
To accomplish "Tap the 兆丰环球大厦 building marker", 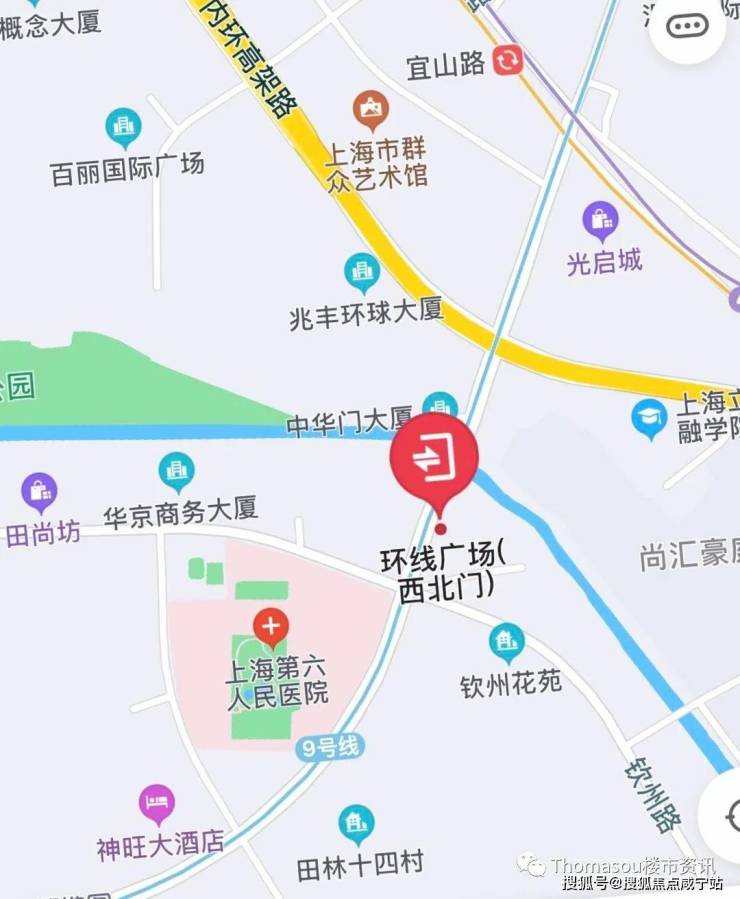I will [362, 272].
